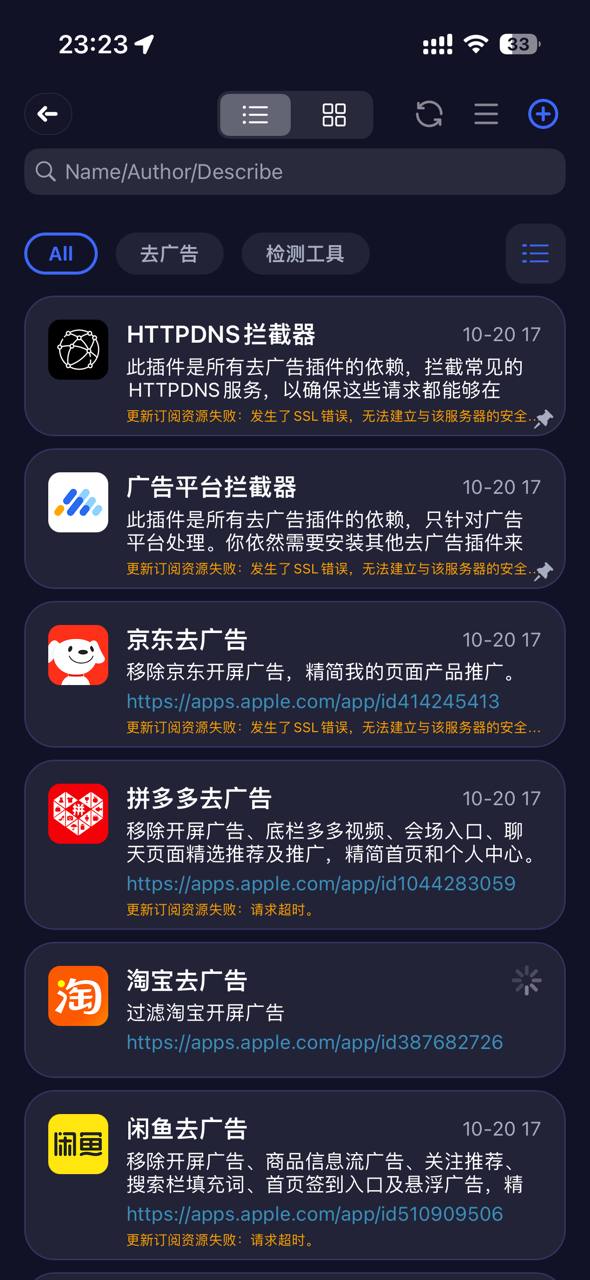The width and height of the screenshot is (590, 1280).
Task: Open the App Store link for 拼多多去广告
Action: (321, 884)
